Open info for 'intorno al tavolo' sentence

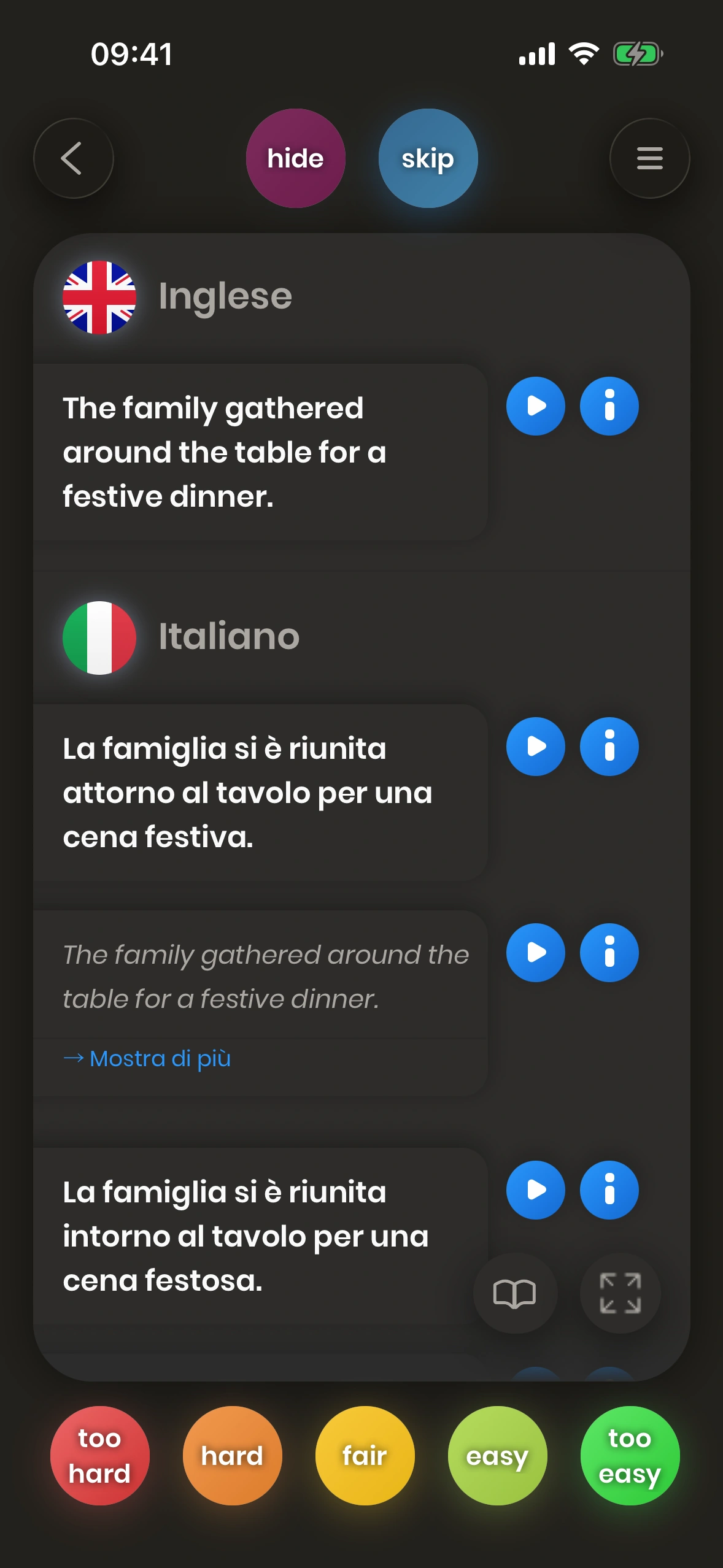[x=609, y=1190]
